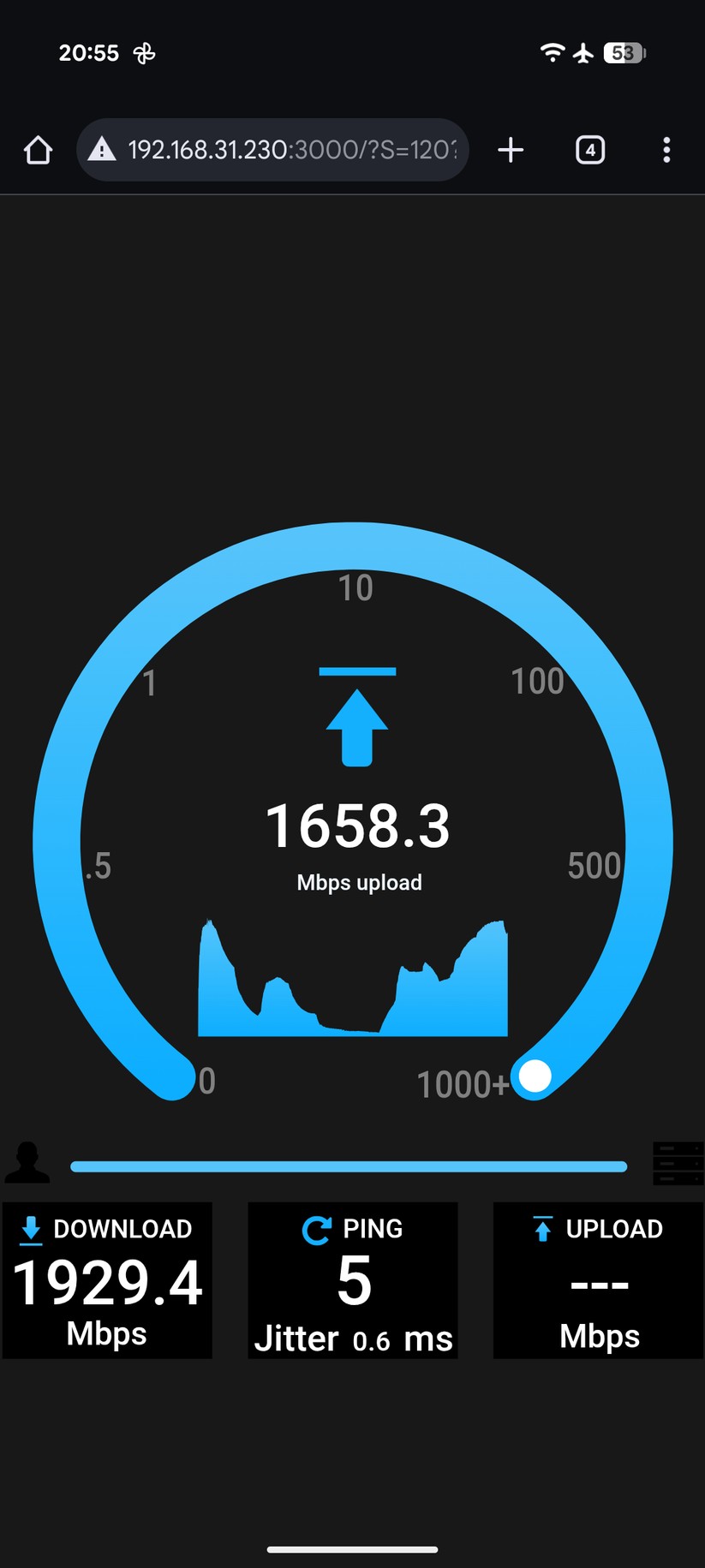Image resolution: width=705 pixels, height=1568 pixels.
Task: Click the download arrow icon on the DOWNLOAD card
Action: pyautogui.click(x=30, y=1229)
